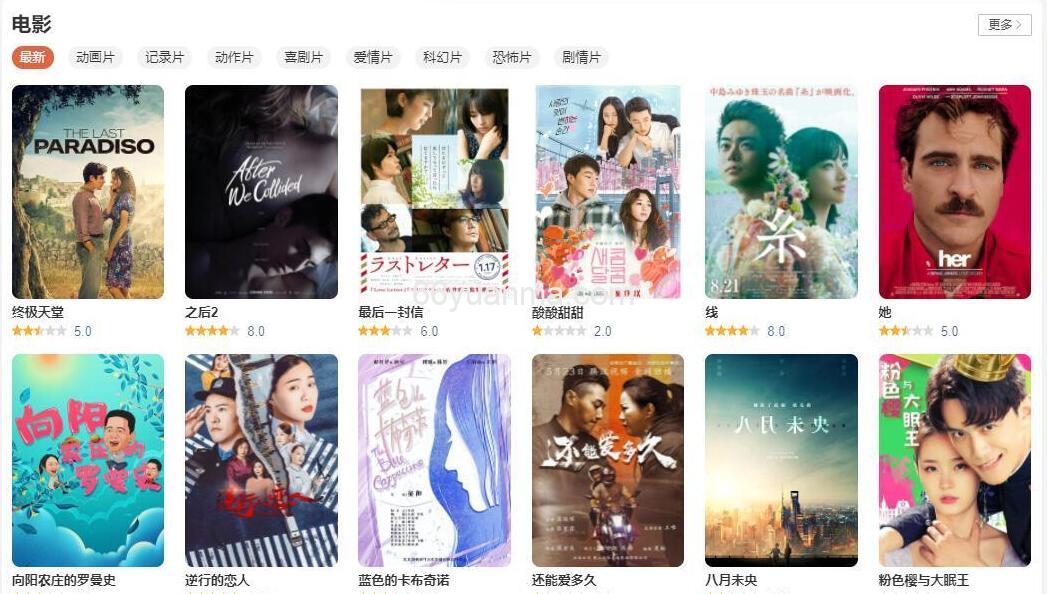1047x594 pixels.
Task: Select the 最新 filter chip
Action: pyautogui.click(x=33, y=57)
